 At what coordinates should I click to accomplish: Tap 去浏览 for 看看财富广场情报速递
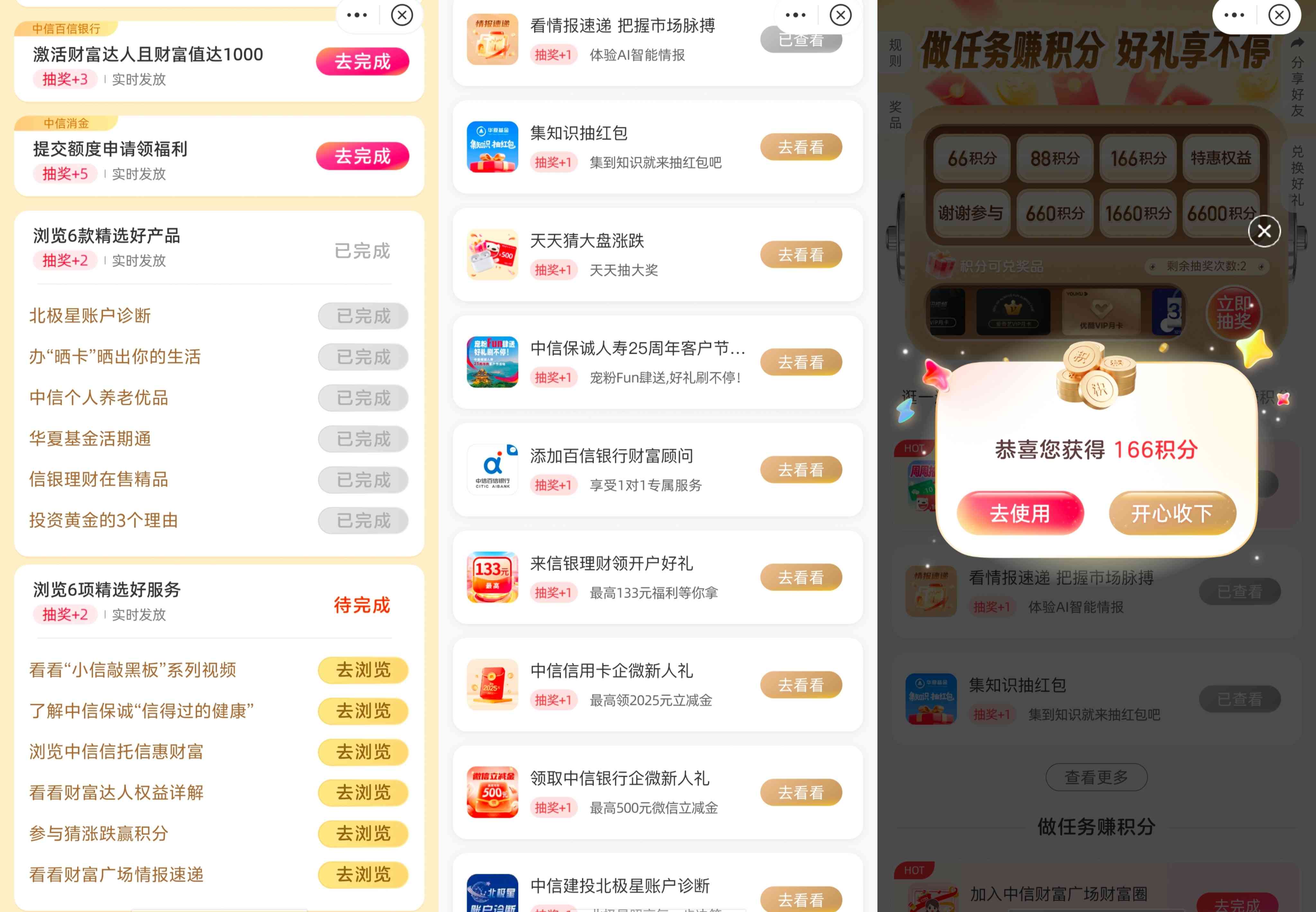coord(363,874)
